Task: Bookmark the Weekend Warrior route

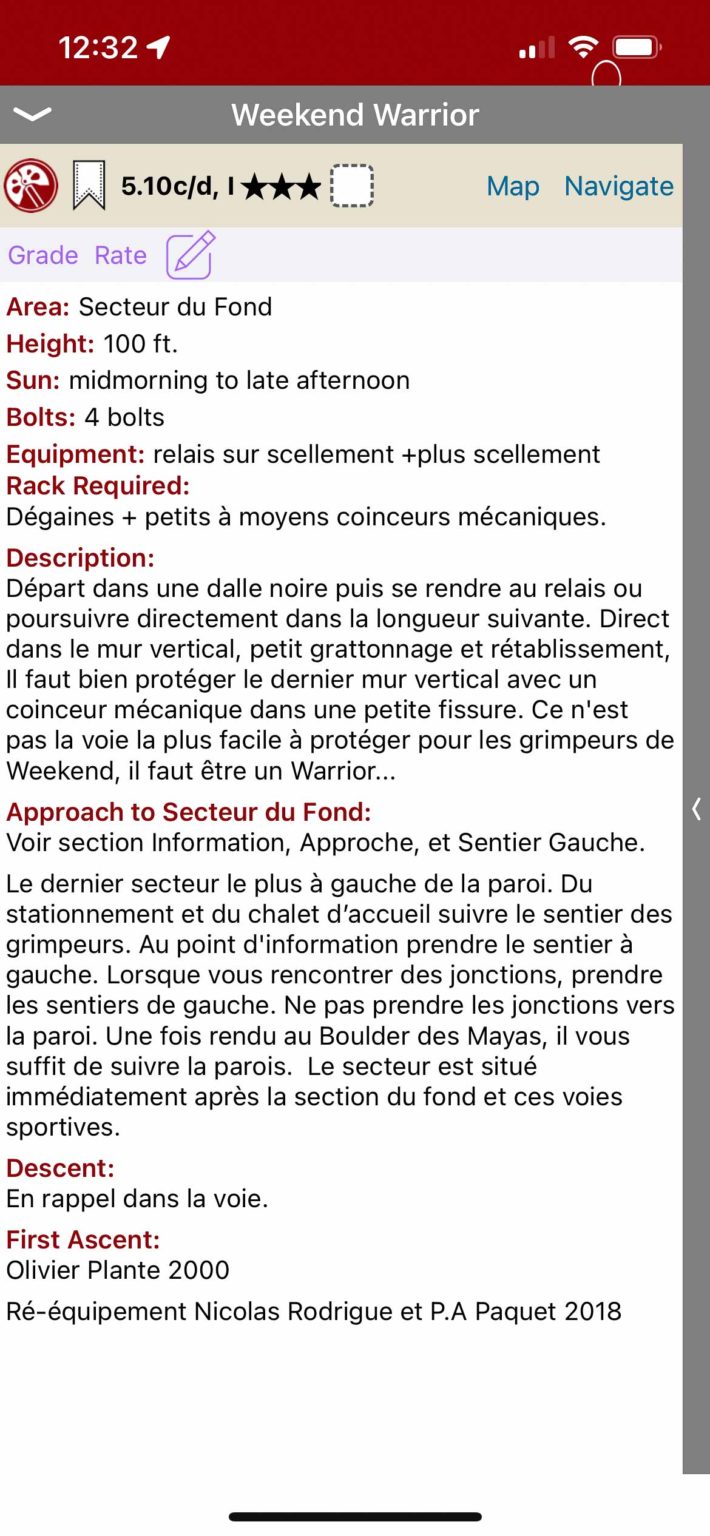Action: (89, 186)
